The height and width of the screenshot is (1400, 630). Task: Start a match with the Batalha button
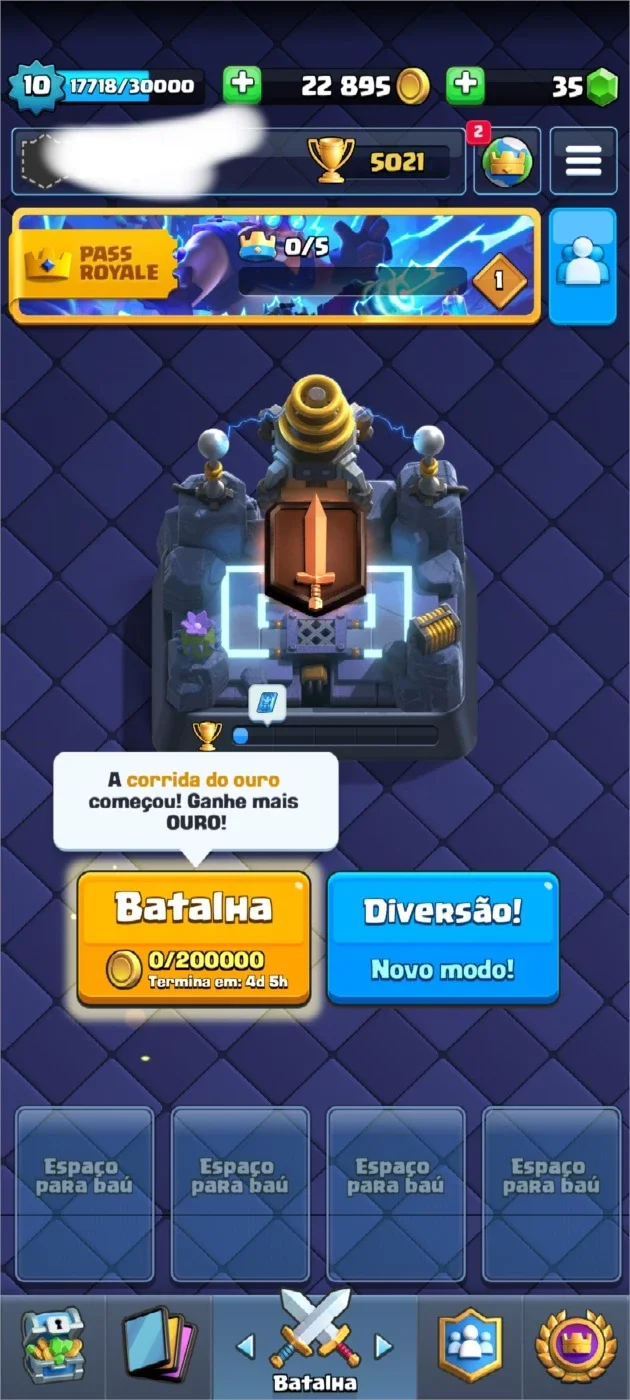click(x=194, y=937)
